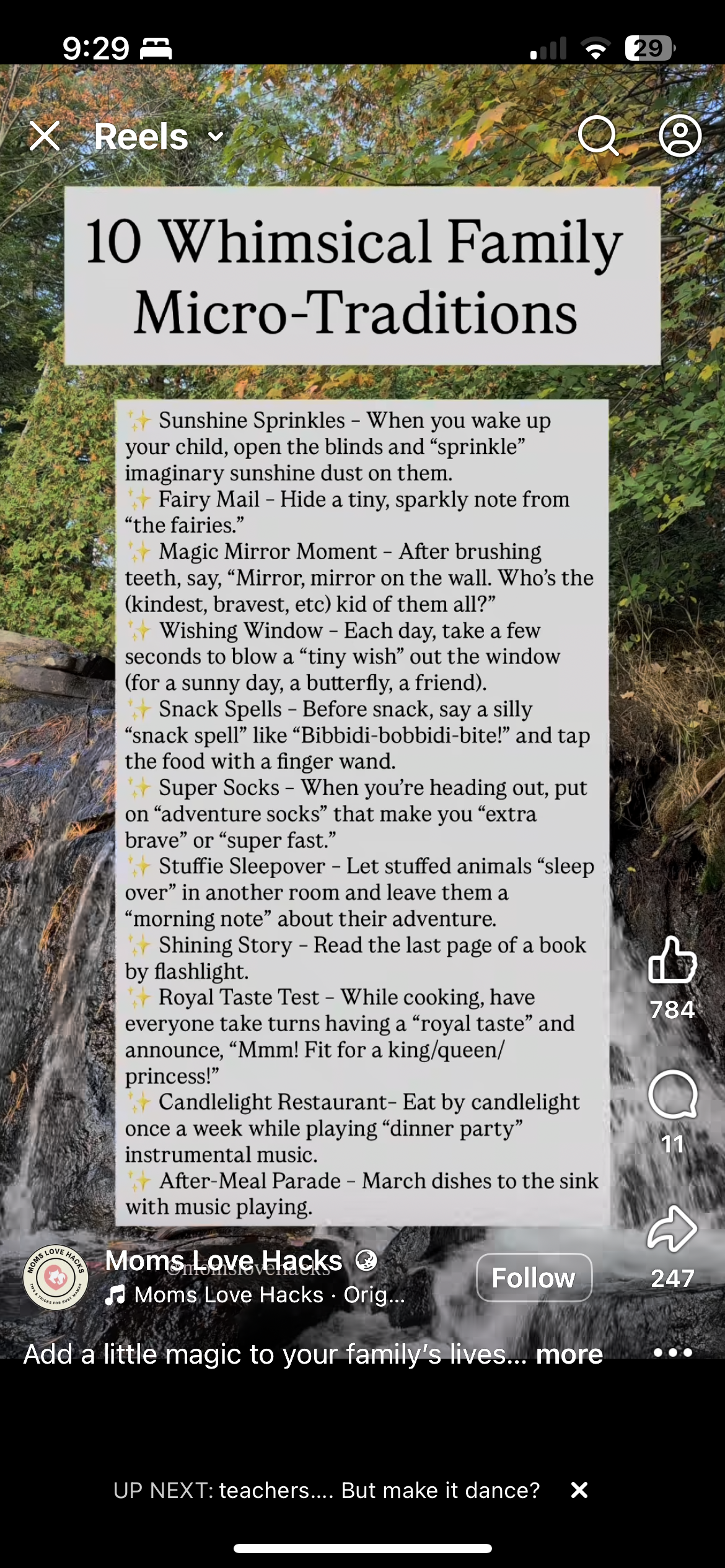Follow Moms Love Hacks
The width and height of the screenshot is (725, 1568).
534,1278
